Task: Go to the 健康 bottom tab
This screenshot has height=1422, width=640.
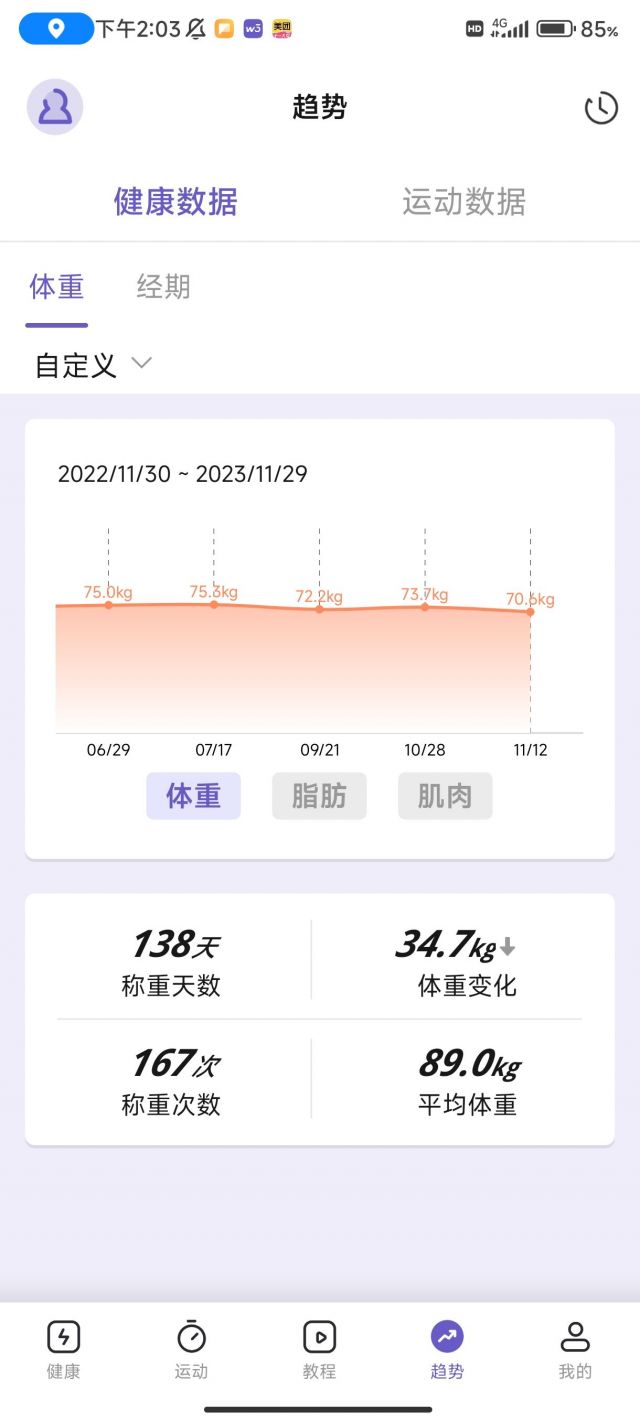Action: (x=63, y=1348)
